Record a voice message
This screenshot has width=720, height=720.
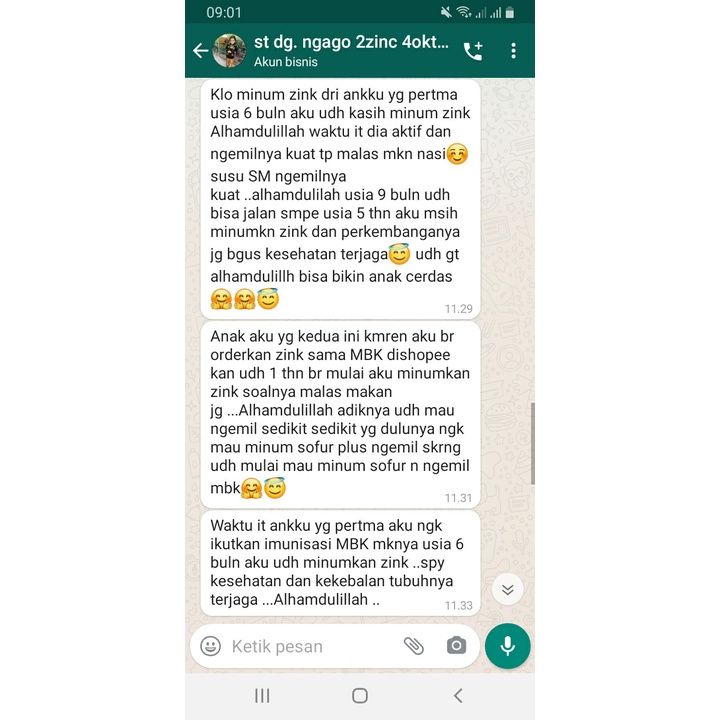click(507, 646)
